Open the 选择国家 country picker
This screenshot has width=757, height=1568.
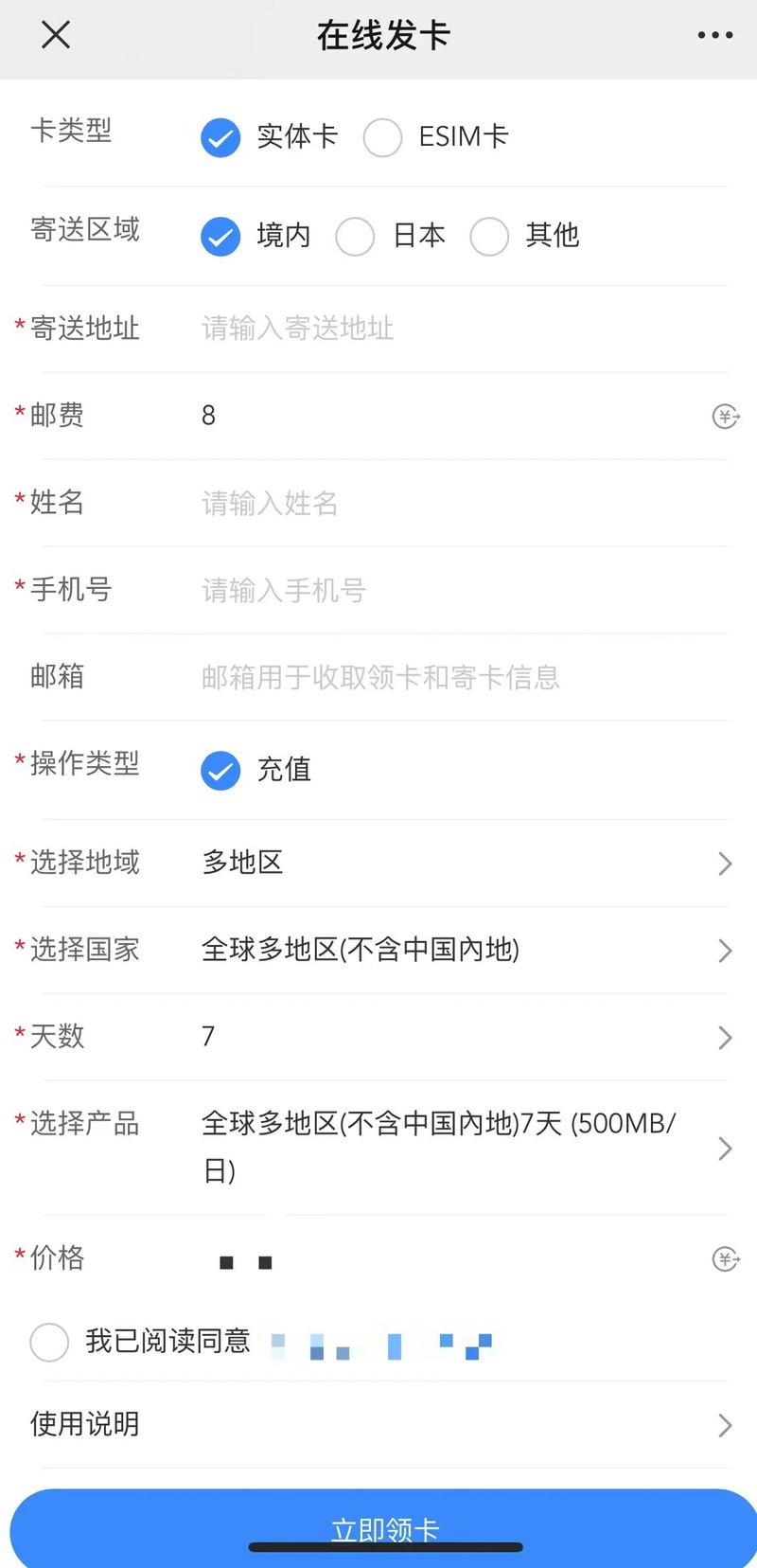(x=378, y=950)
